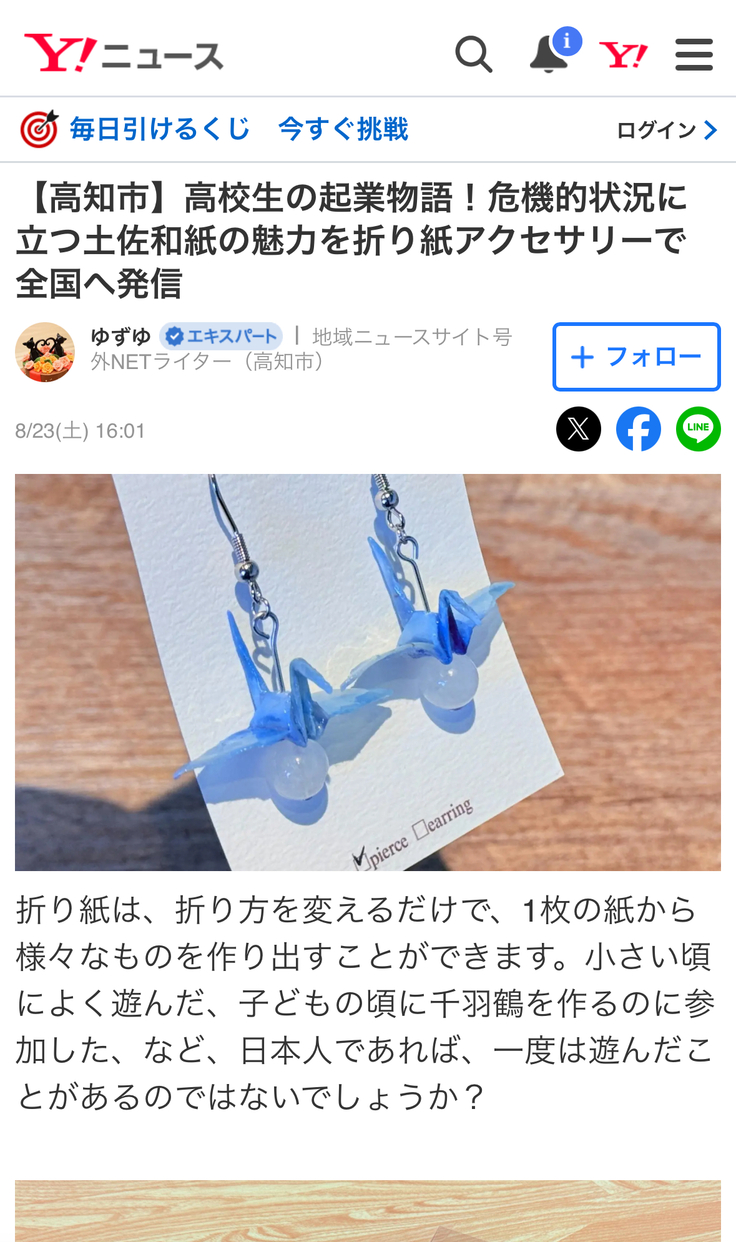The image size is (736, 1242).
Task: Go to Yahoo! JAPAN top via Y! icon
Action: [622, 55]
